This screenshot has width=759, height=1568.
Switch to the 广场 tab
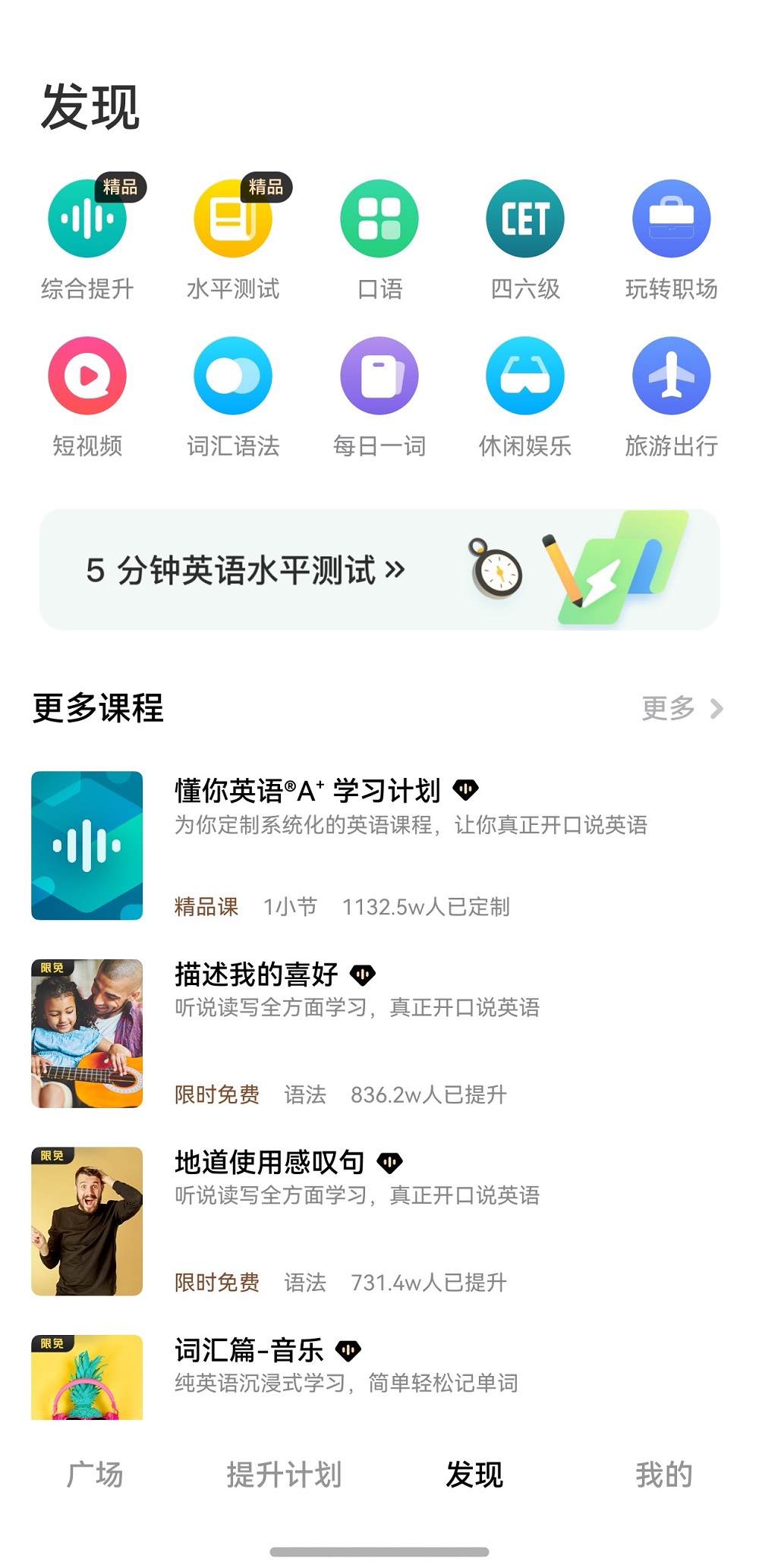click(x=95, y=1475)
